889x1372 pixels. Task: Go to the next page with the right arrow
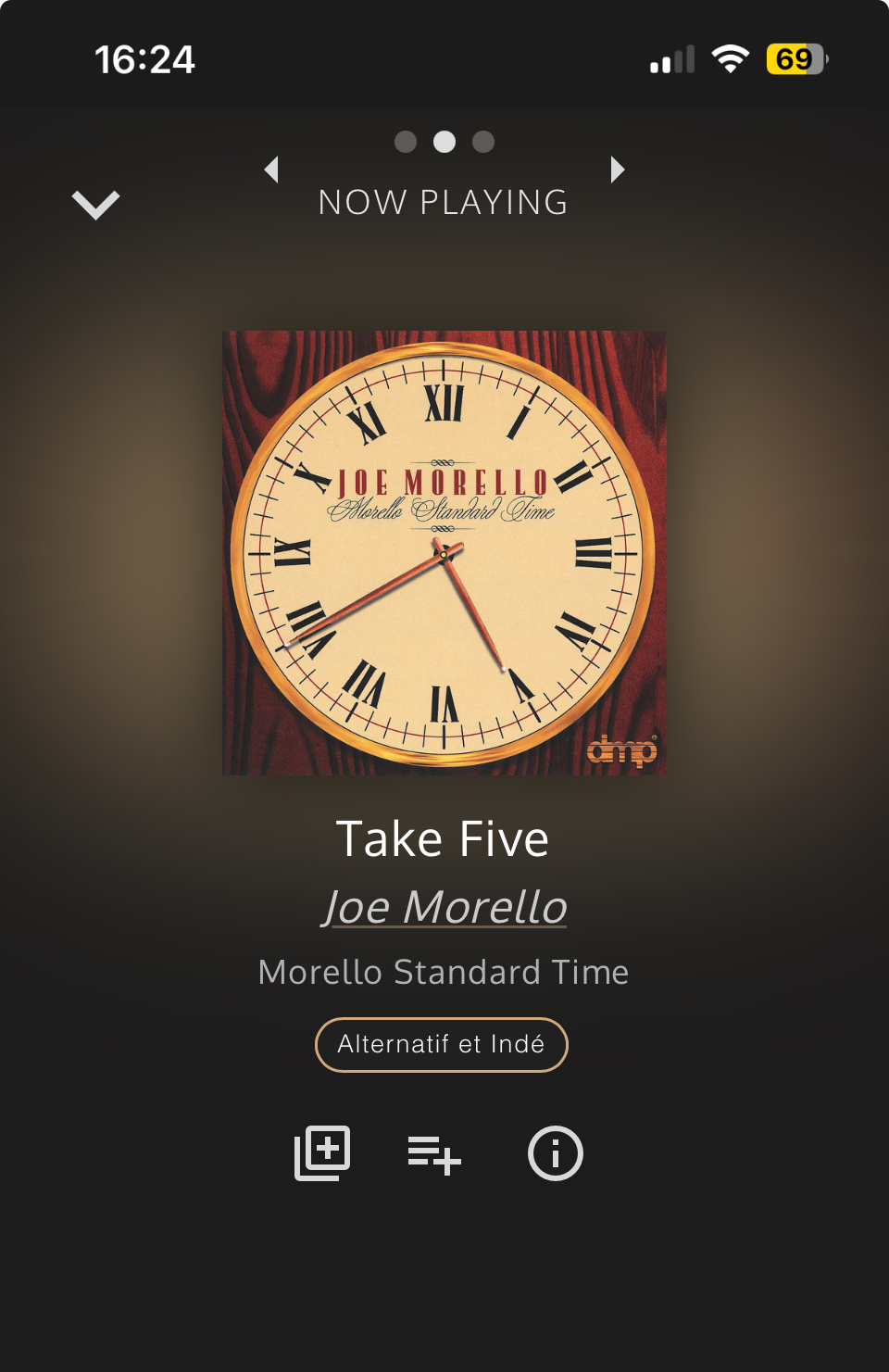(x=618, y=170)
